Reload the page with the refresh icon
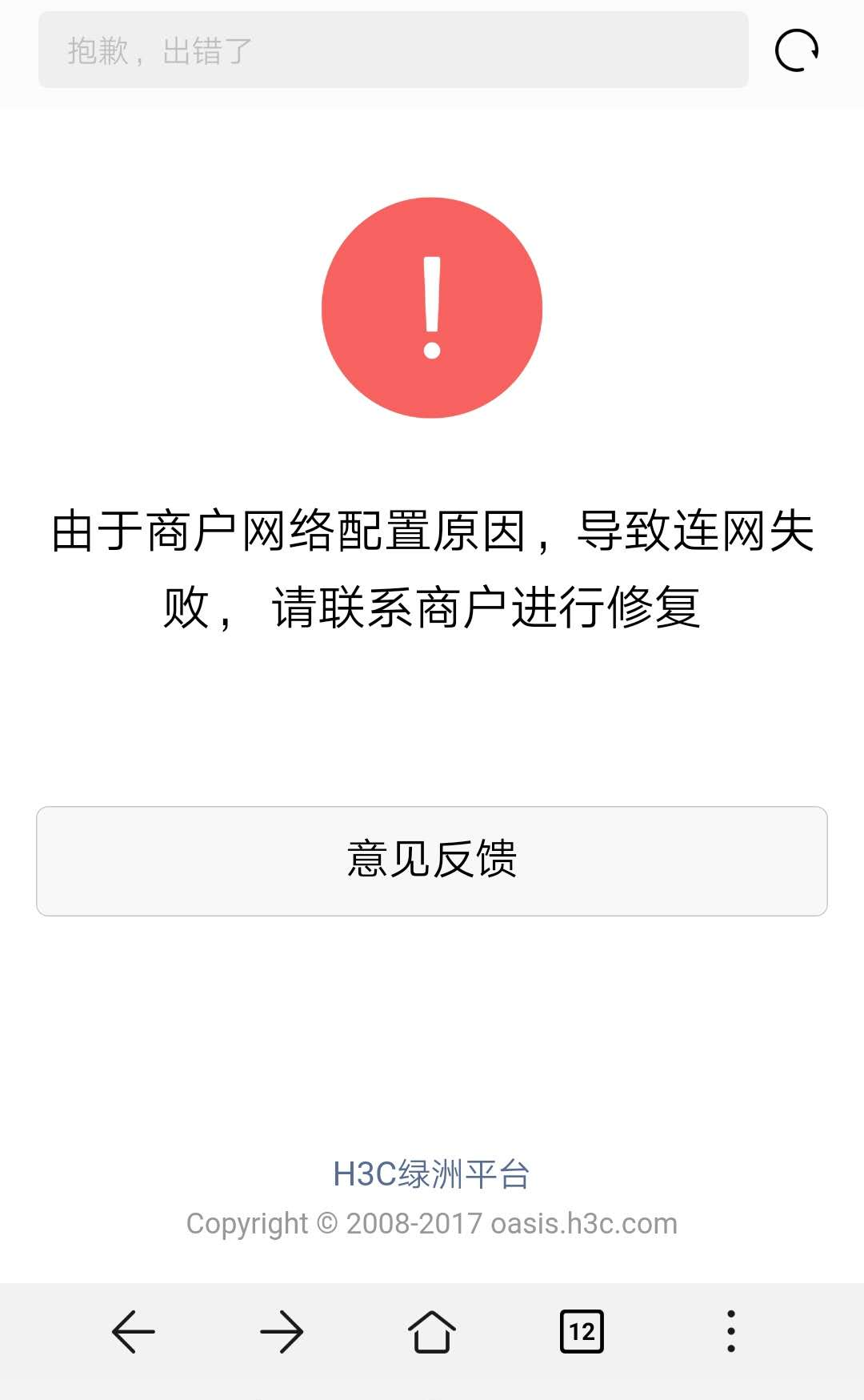 pyautogui.click(x=796, y=50)
